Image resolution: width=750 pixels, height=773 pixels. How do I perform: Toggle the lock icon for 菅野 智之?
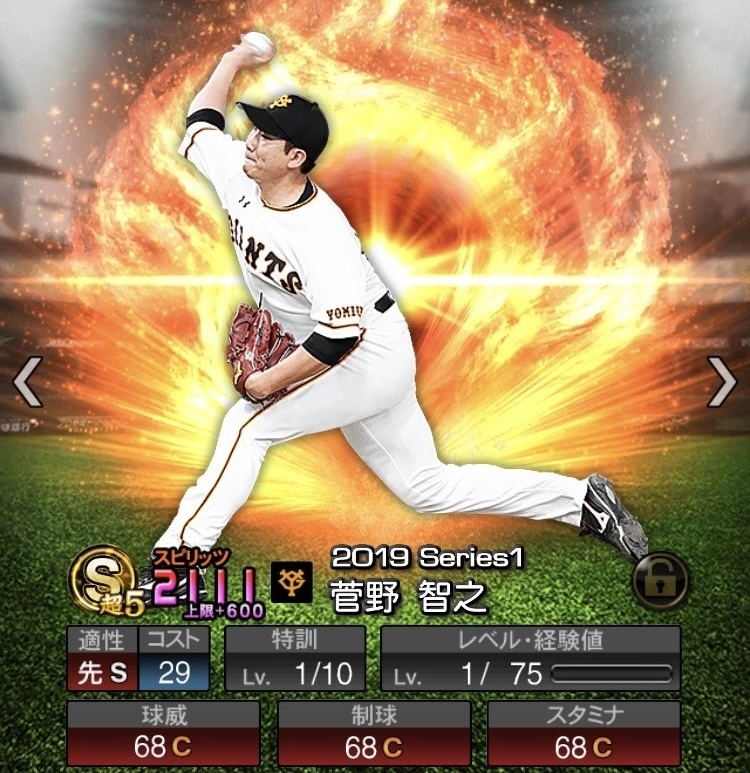[x=659, y=581]
